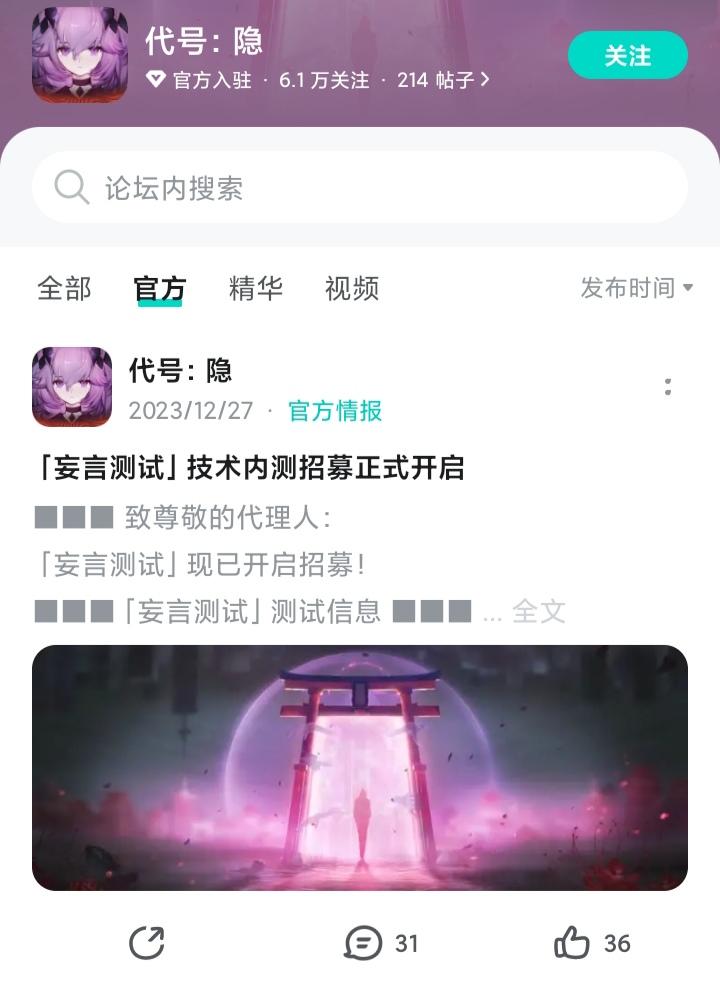Click the 代号：隐 forum avatar at top
Screen dimensions: 720x989
coord(81,57)
